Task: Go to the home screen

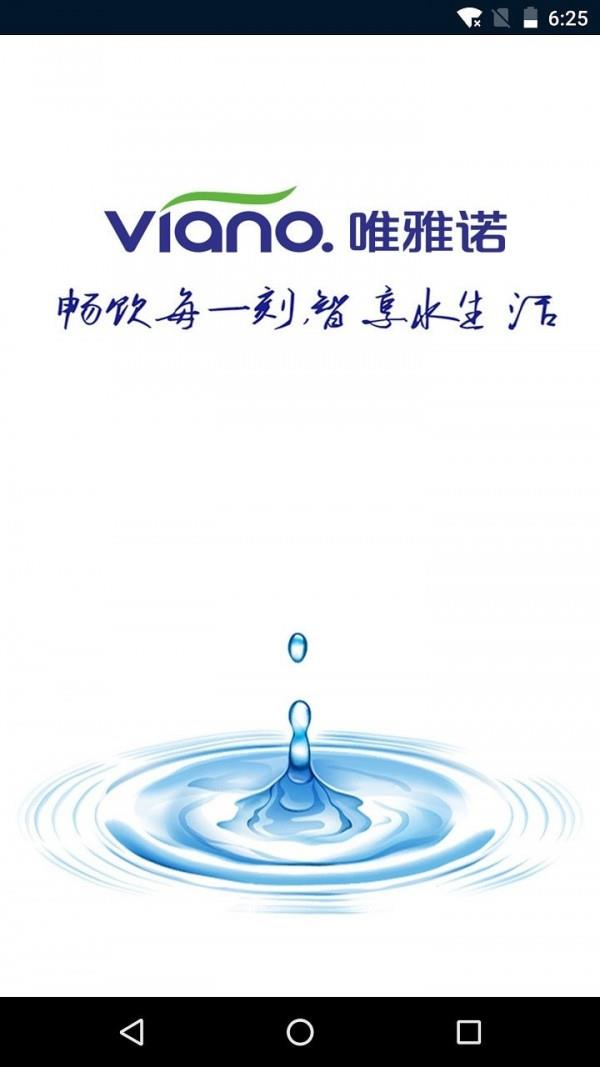Action: [300, 1031]
